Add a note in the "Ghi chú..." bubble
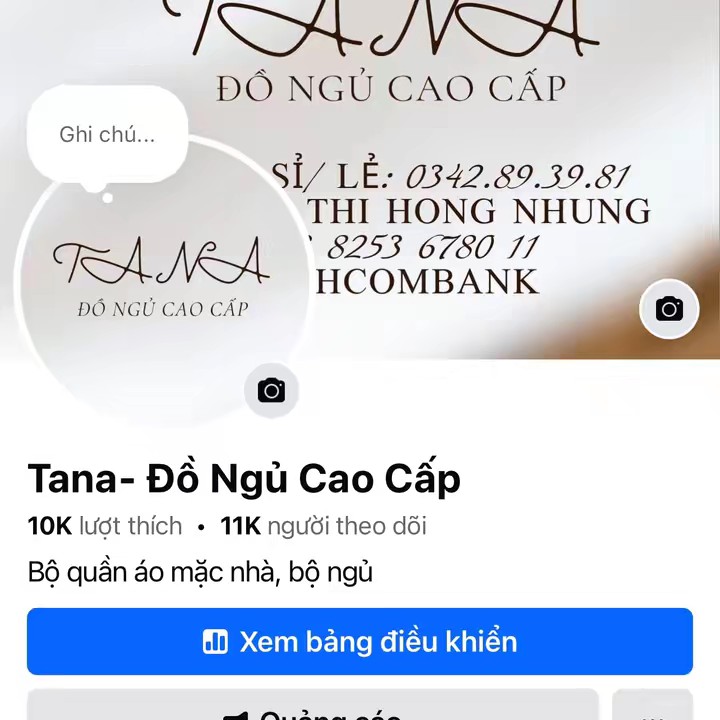720x720 pixels. point(107,134)
